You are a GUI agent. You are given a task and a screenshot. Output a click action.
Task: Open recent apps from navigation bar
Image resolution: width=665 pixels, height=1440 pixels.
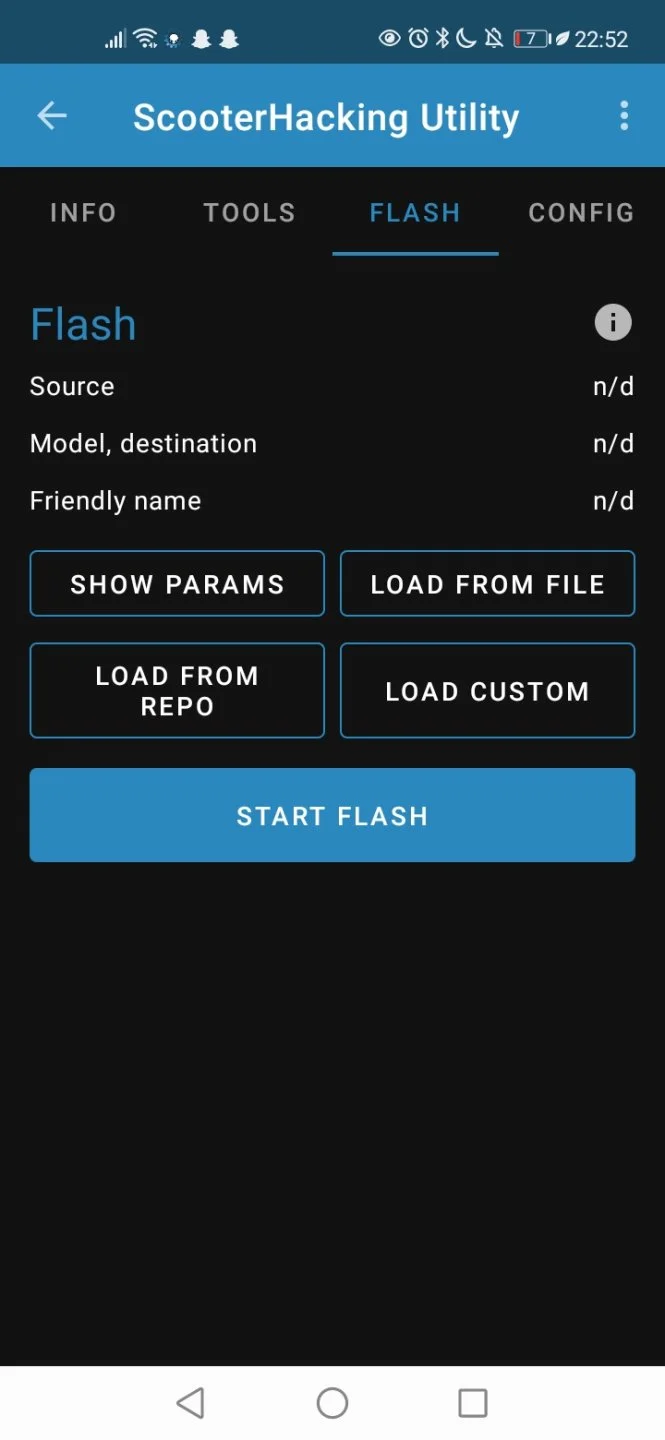point(472,1403)
